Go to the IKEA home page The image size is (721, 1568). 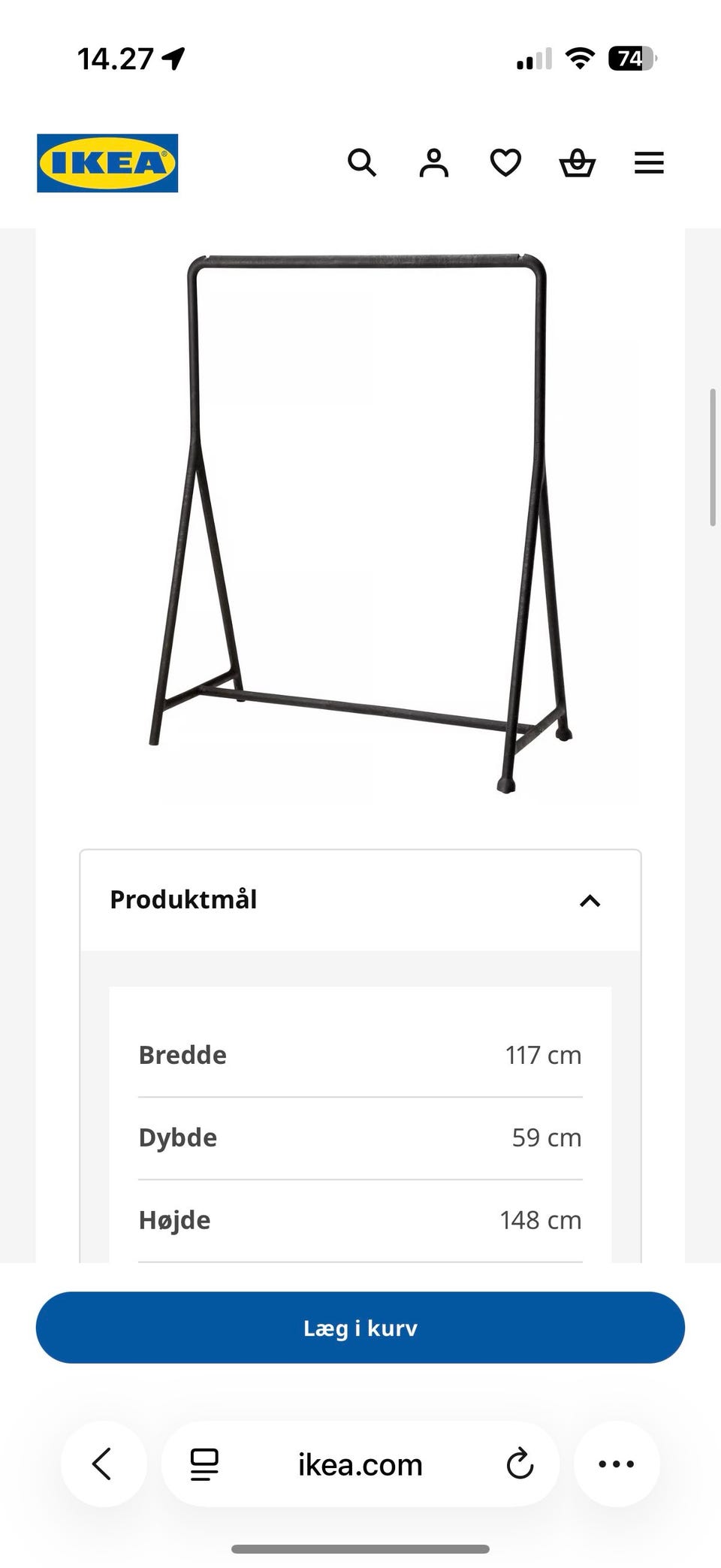coord(107,163)
